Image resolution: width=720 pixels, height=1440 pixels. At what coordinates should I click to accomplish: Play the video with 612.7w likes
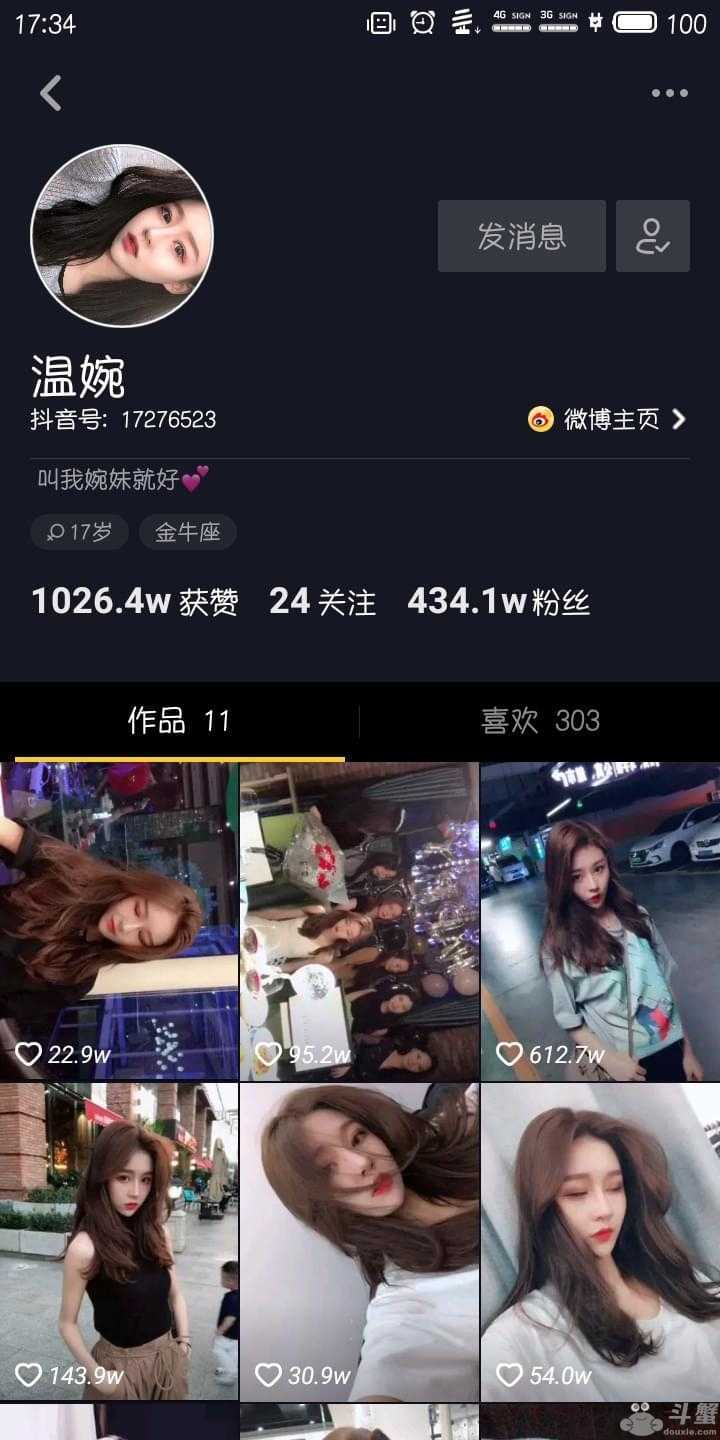600,920
